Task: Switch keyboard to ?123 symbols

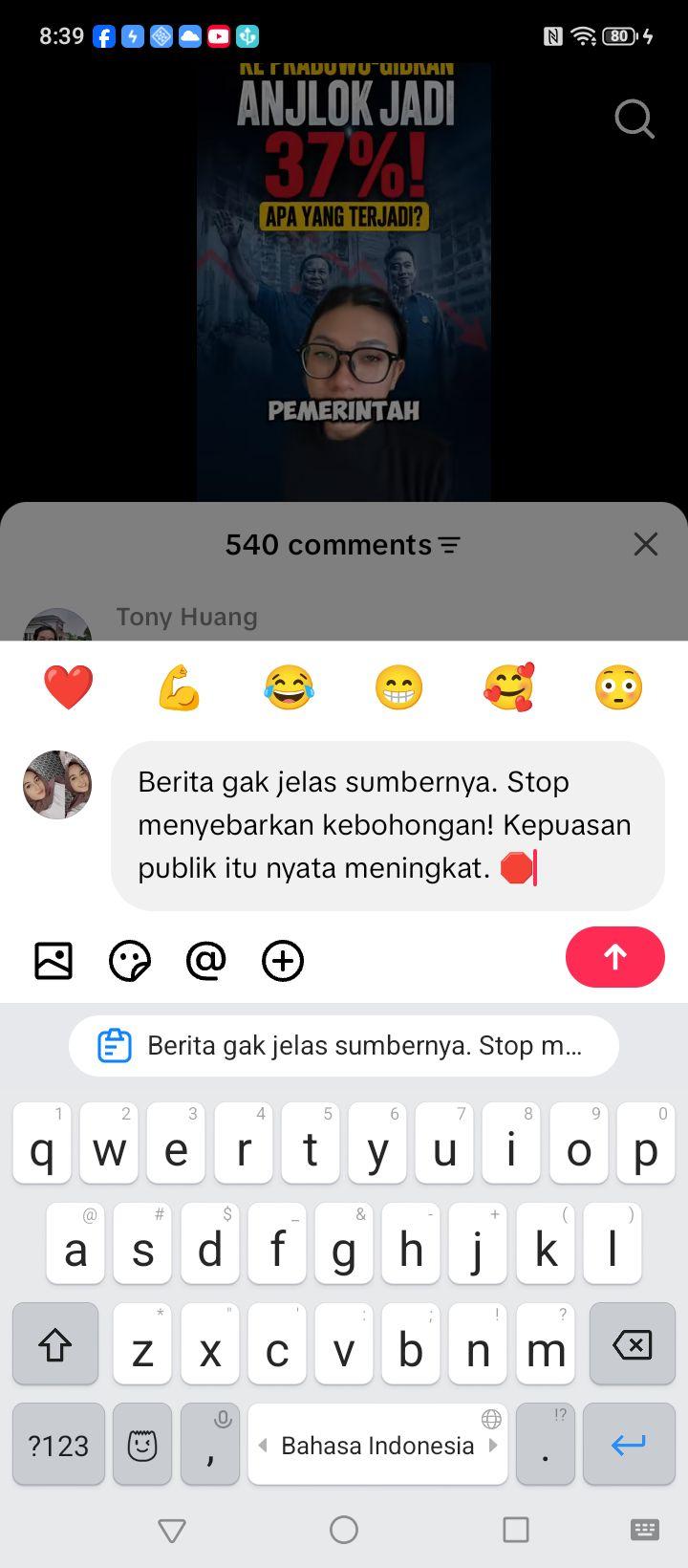Action: click(x=58, y=1445)
